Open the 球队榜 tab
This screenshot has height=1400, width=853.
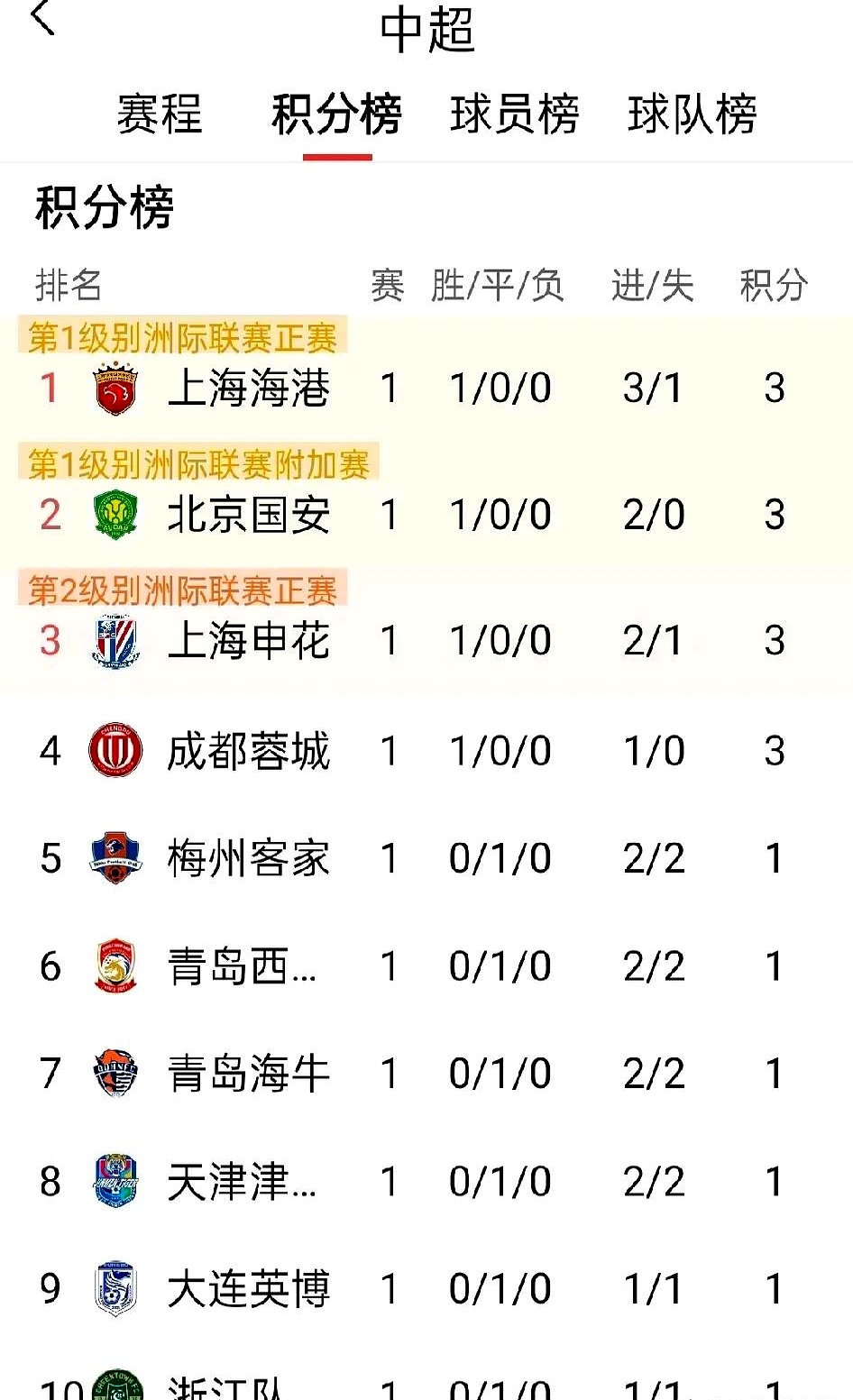(692, 114)
